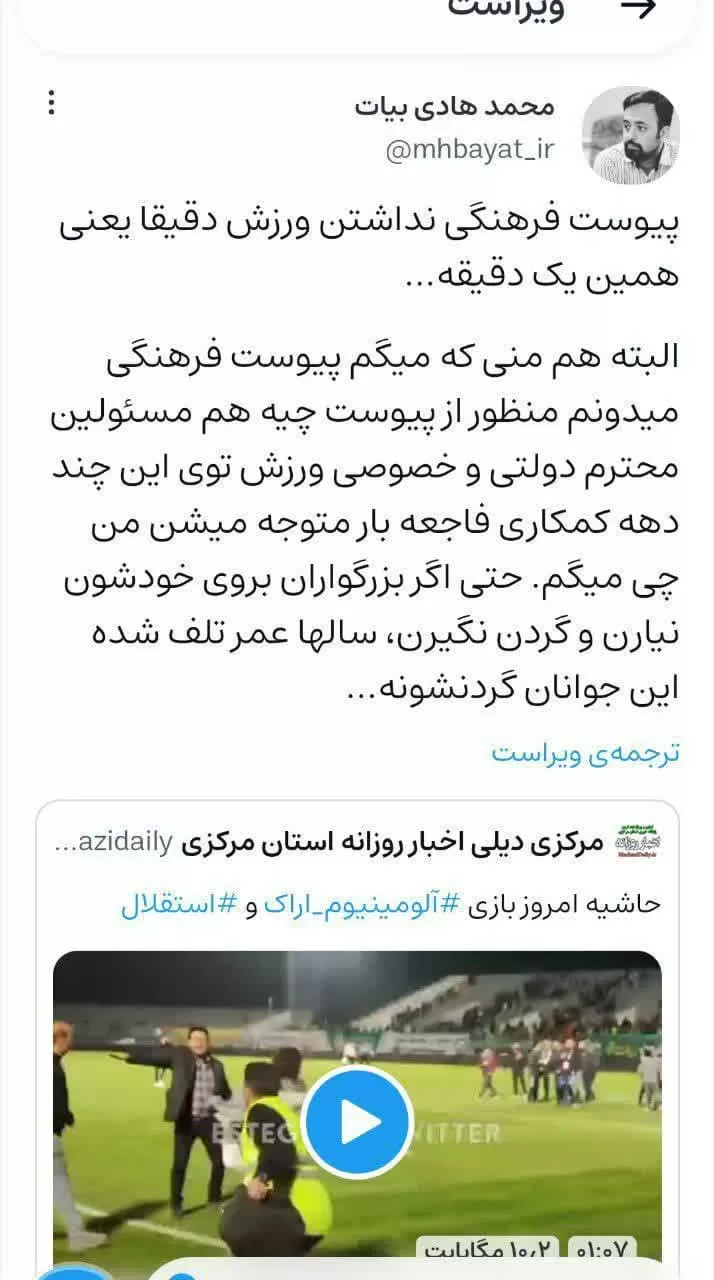
Task: Open the three-dot post options menu
Action: (x=52, y=102)
